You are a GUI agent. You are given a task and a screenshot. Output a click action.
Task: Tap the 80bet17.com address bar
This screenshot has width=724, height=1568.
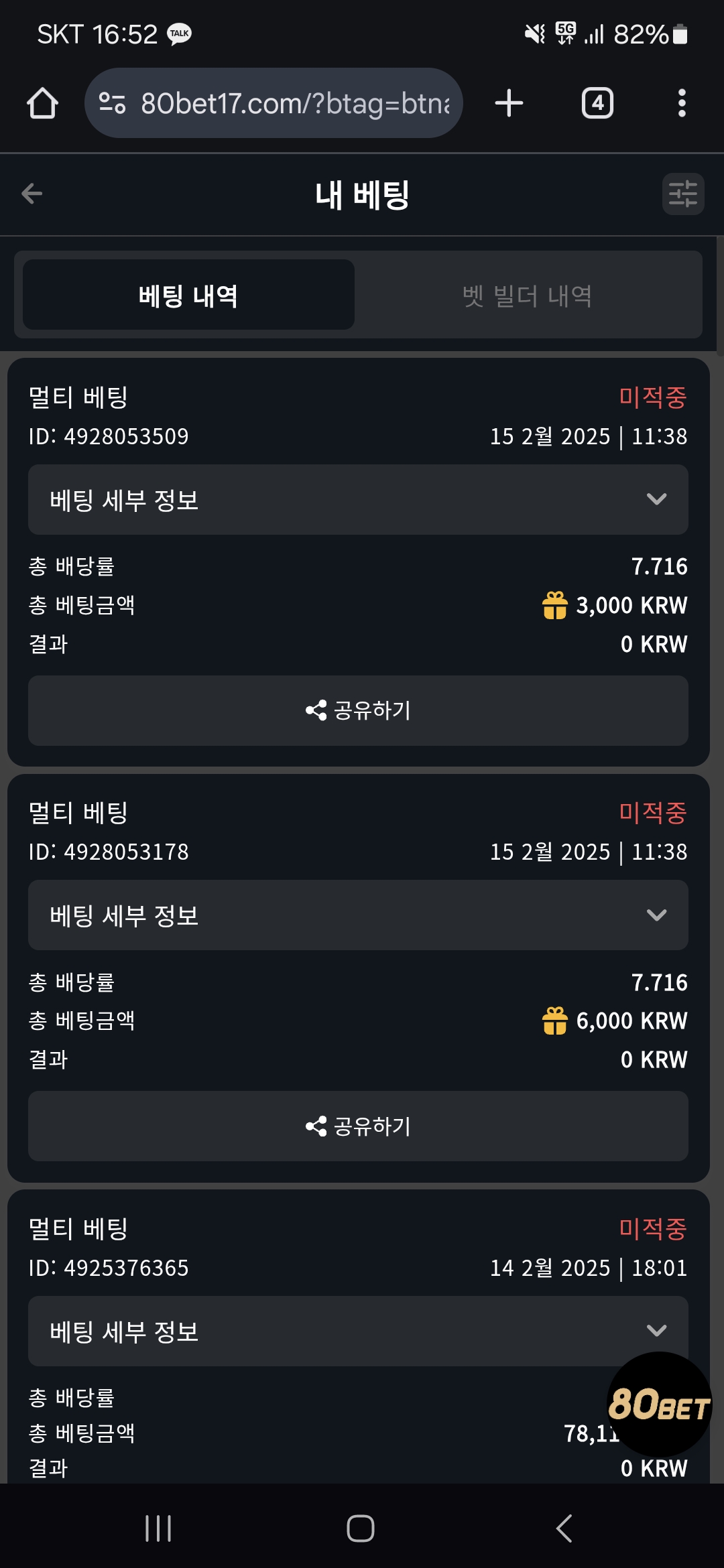pyautogui.click(x=274, y=103)
